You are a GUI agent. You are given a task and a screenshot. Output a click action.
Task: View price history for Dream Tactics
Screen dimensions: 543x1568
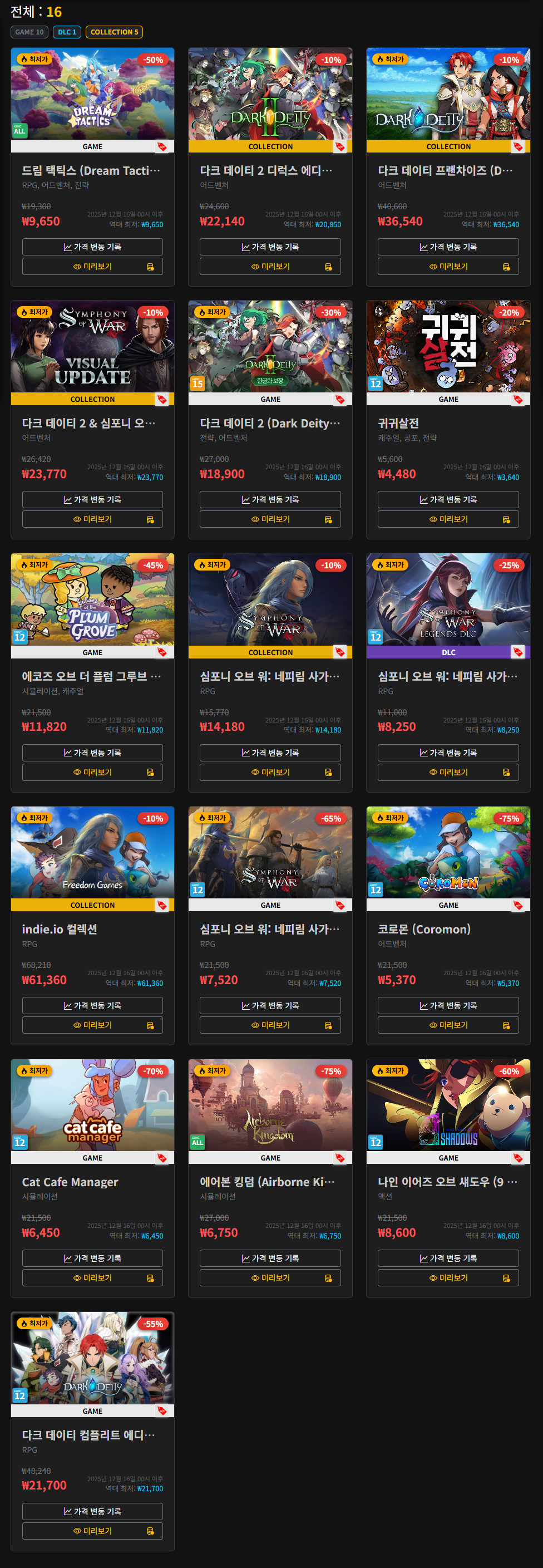coord(92,247)
